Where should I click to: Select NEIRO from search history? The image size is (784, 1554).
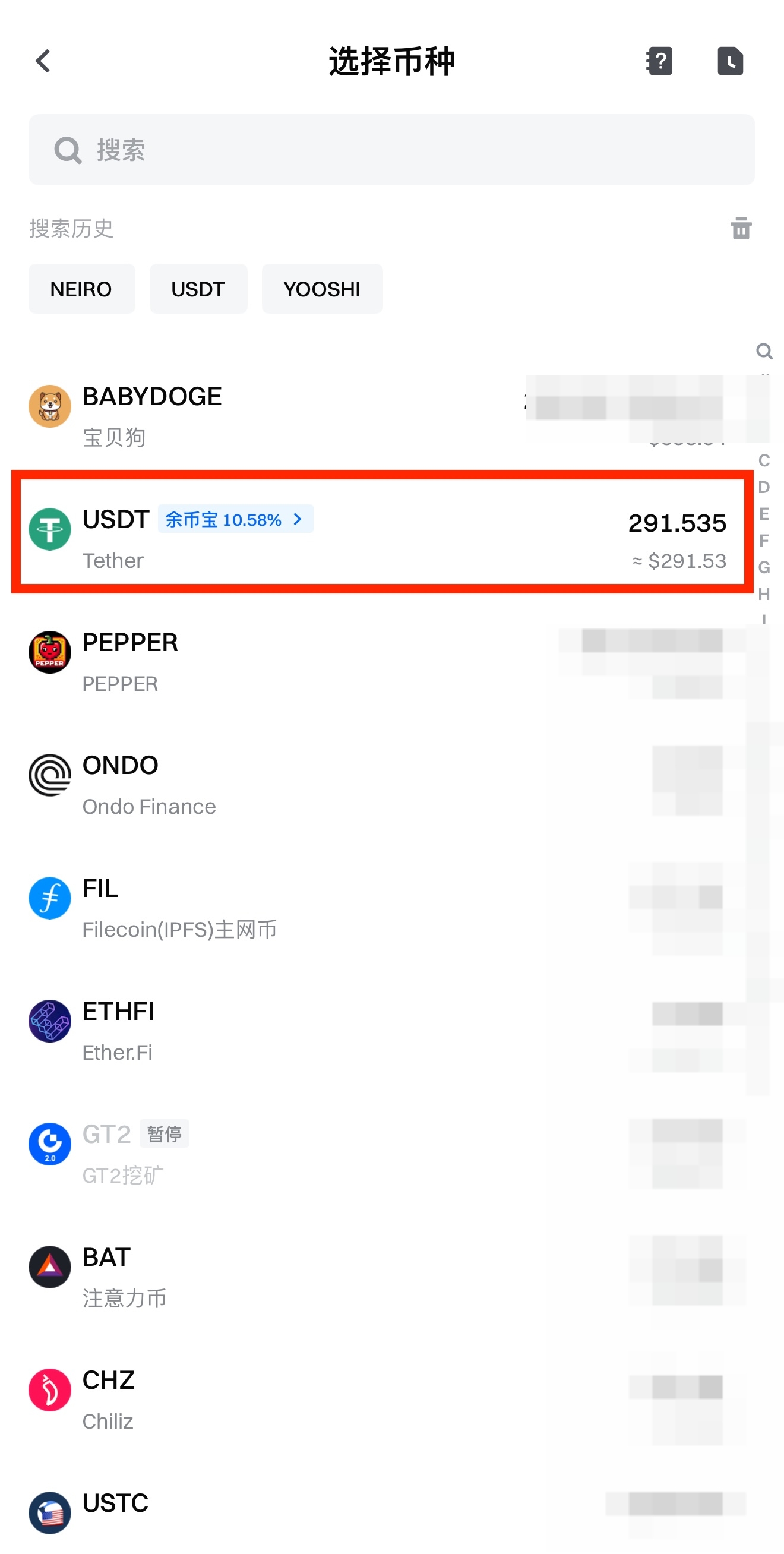click(81, 289)
